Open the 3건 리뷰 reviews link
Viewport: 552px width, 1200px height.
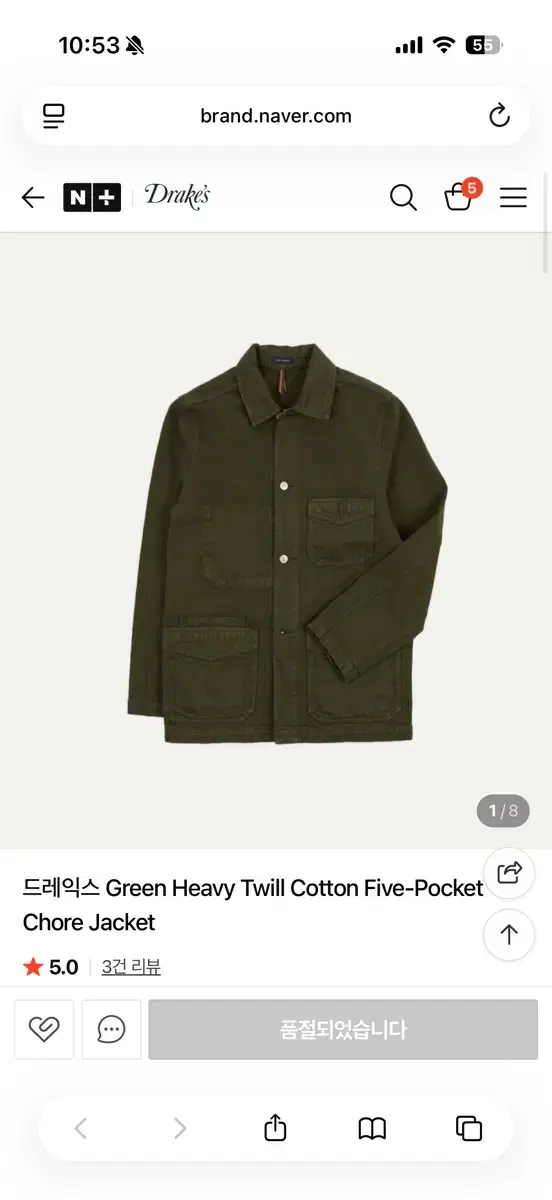(x=131, y=967)
